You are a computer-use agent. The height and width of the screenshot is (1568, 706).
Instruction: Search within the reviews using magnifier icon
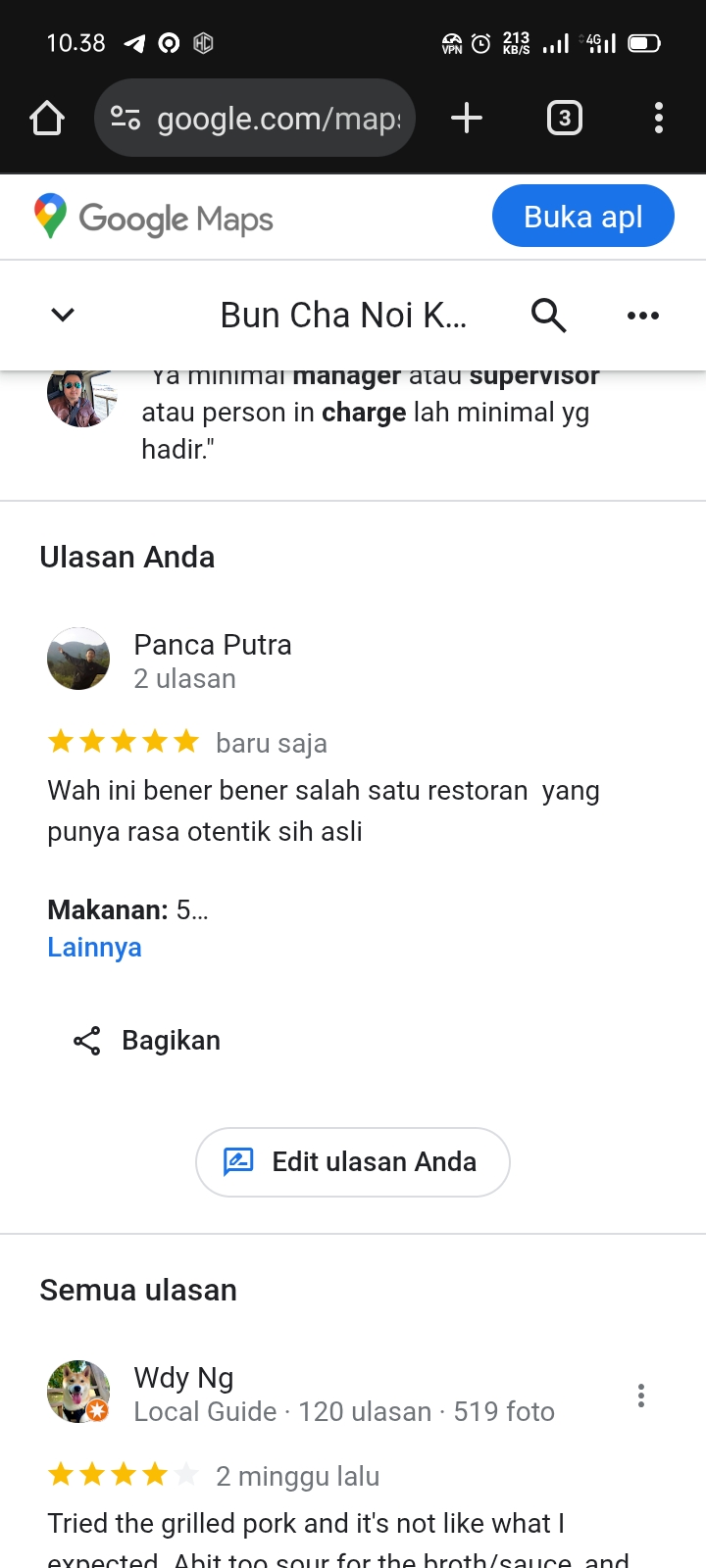[548, 316]
